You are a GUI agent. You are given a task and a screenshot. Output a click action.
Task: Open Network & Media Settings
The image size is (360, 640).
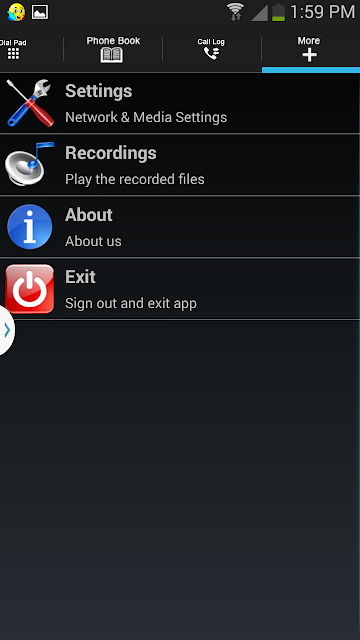point(180,103)
